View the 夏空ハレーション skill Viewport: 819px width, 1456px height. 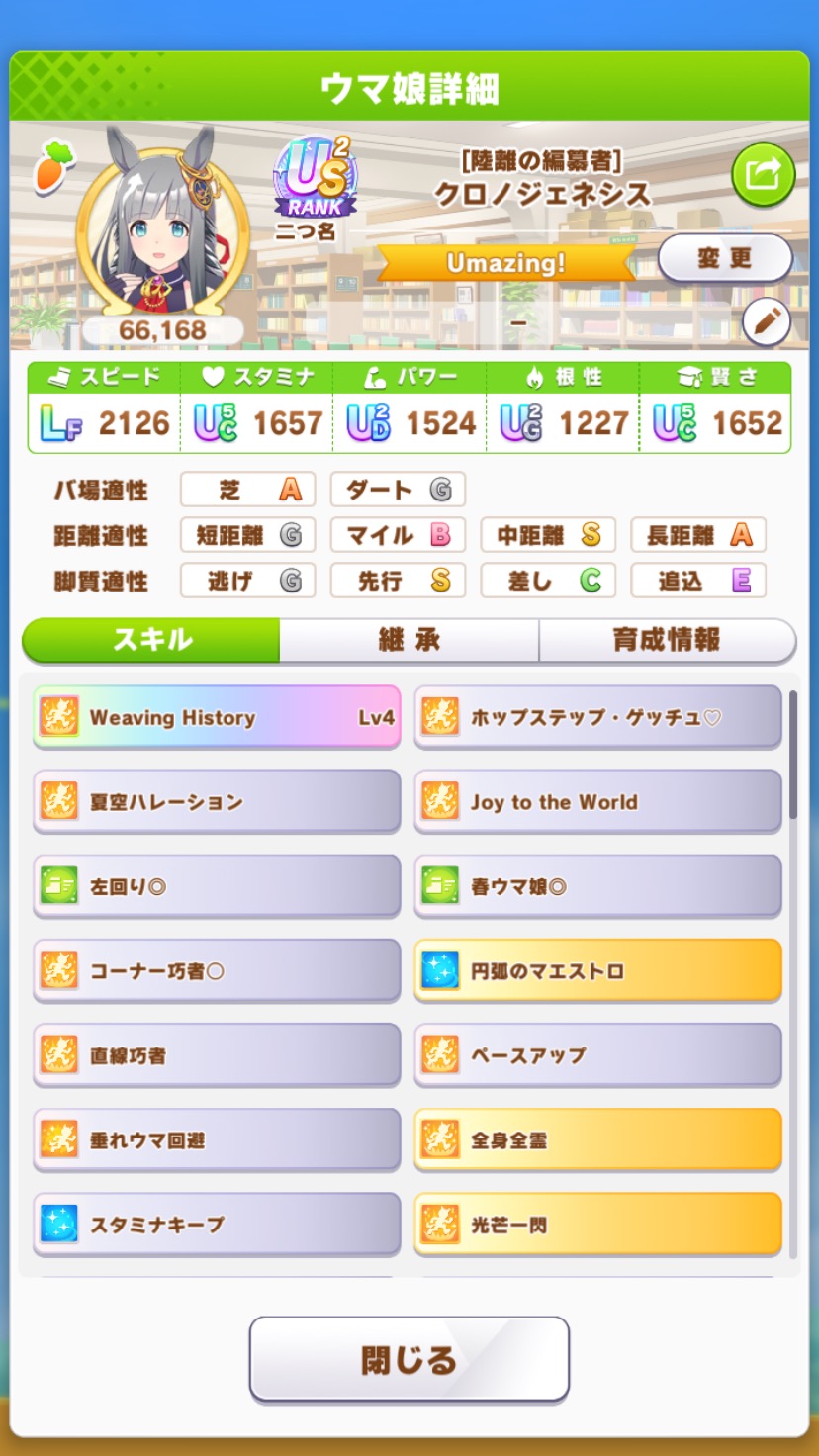point(217,802)
